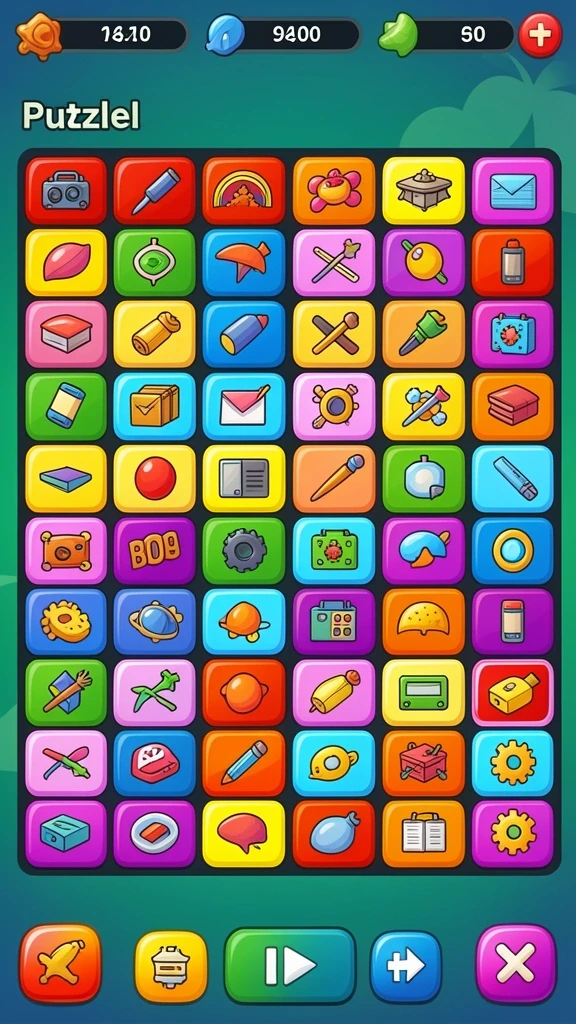Viewport: 576px width, 1024px height.
Task: Tap the blue forward arrows button
Action: (406, 967)
